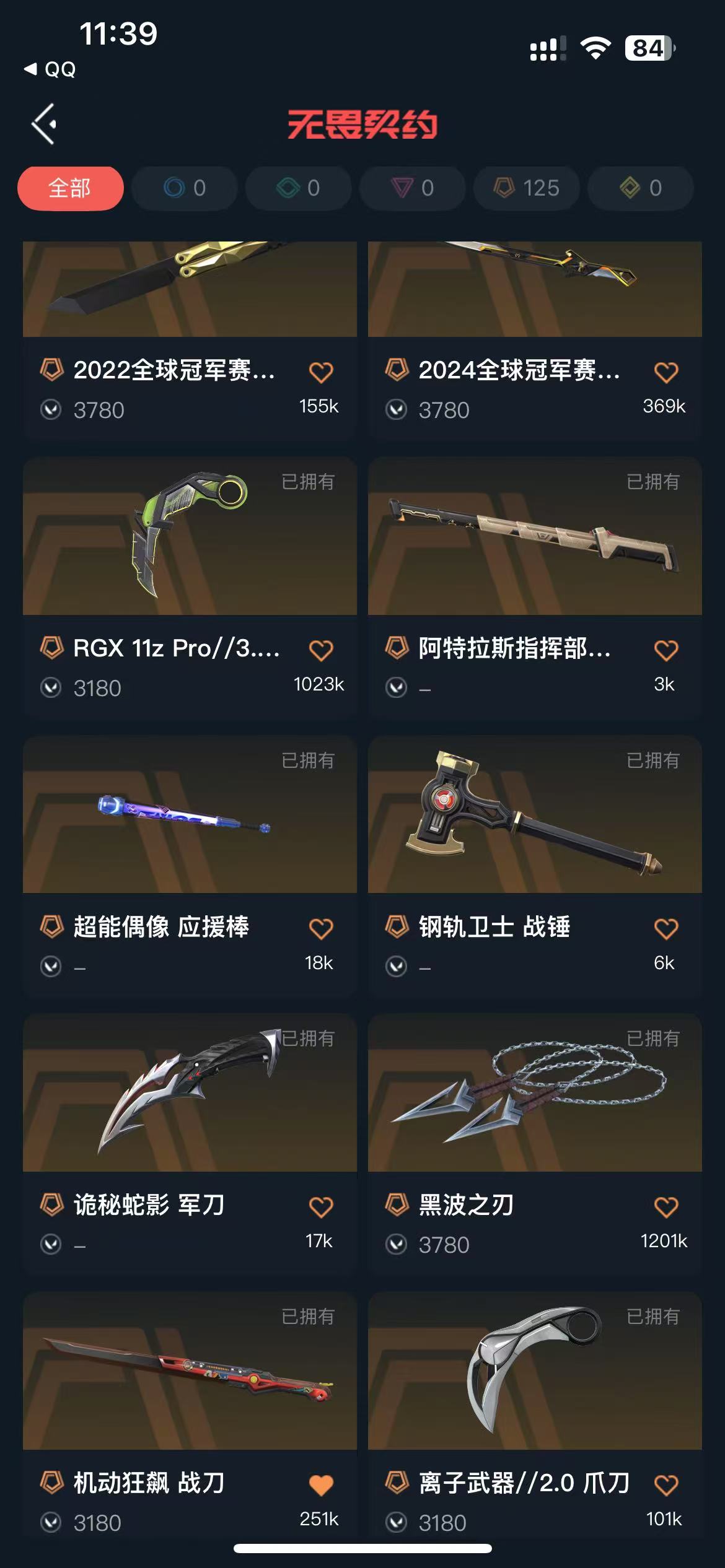Return to QQ via the status bar link
The height and width of the screenshot is (1568, 725).
coord(50,69)
